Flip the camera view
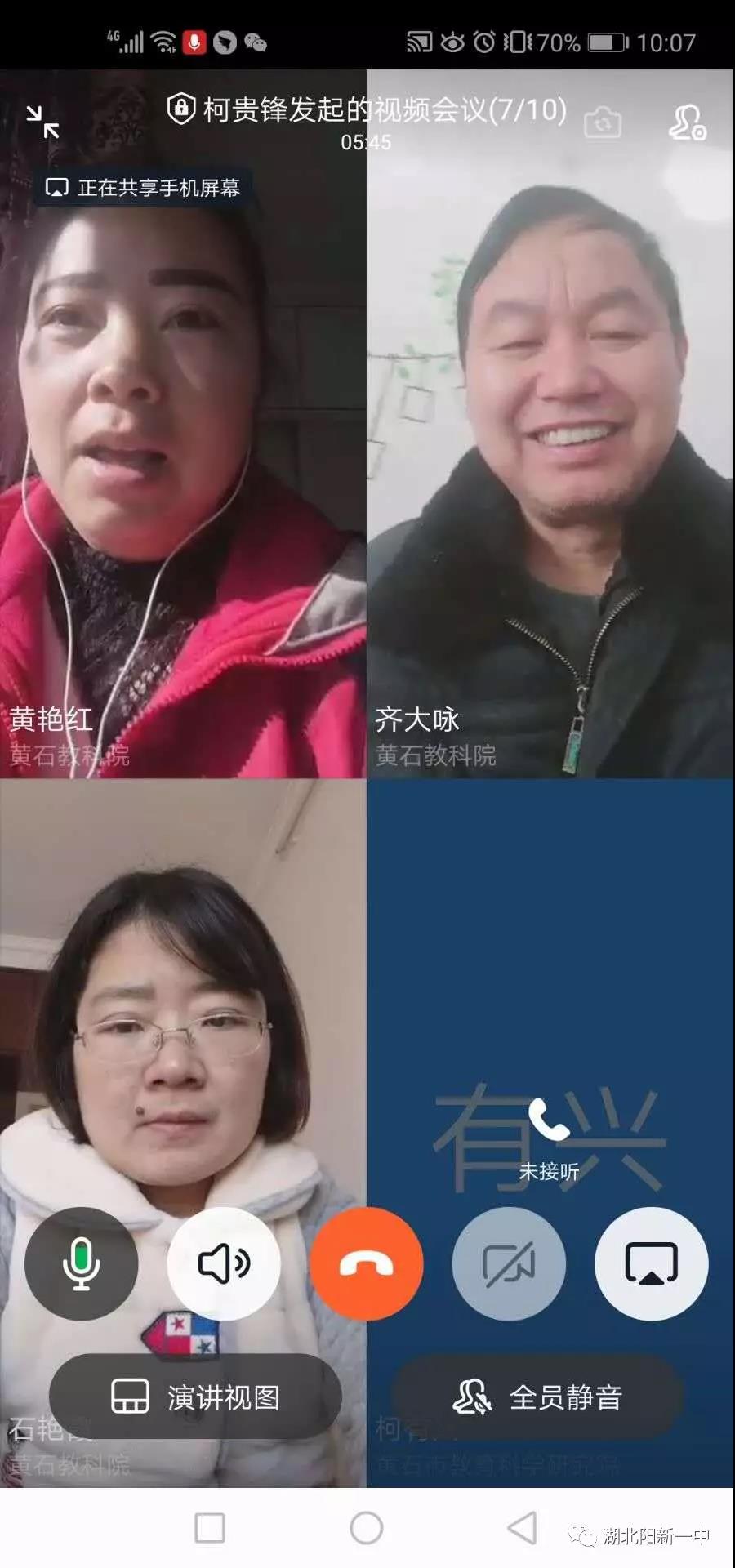Screen dimensions: 735x1568 point(603,122)
